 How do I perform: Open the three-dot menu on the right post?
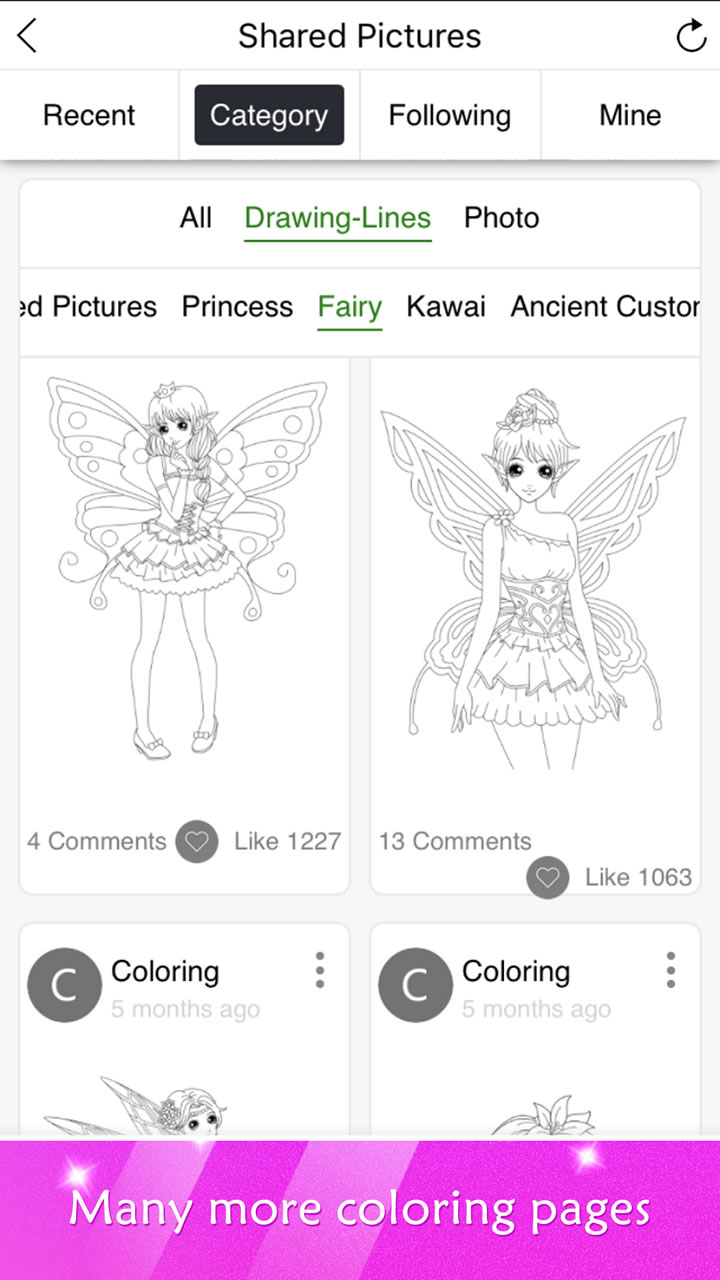[670, 970]
